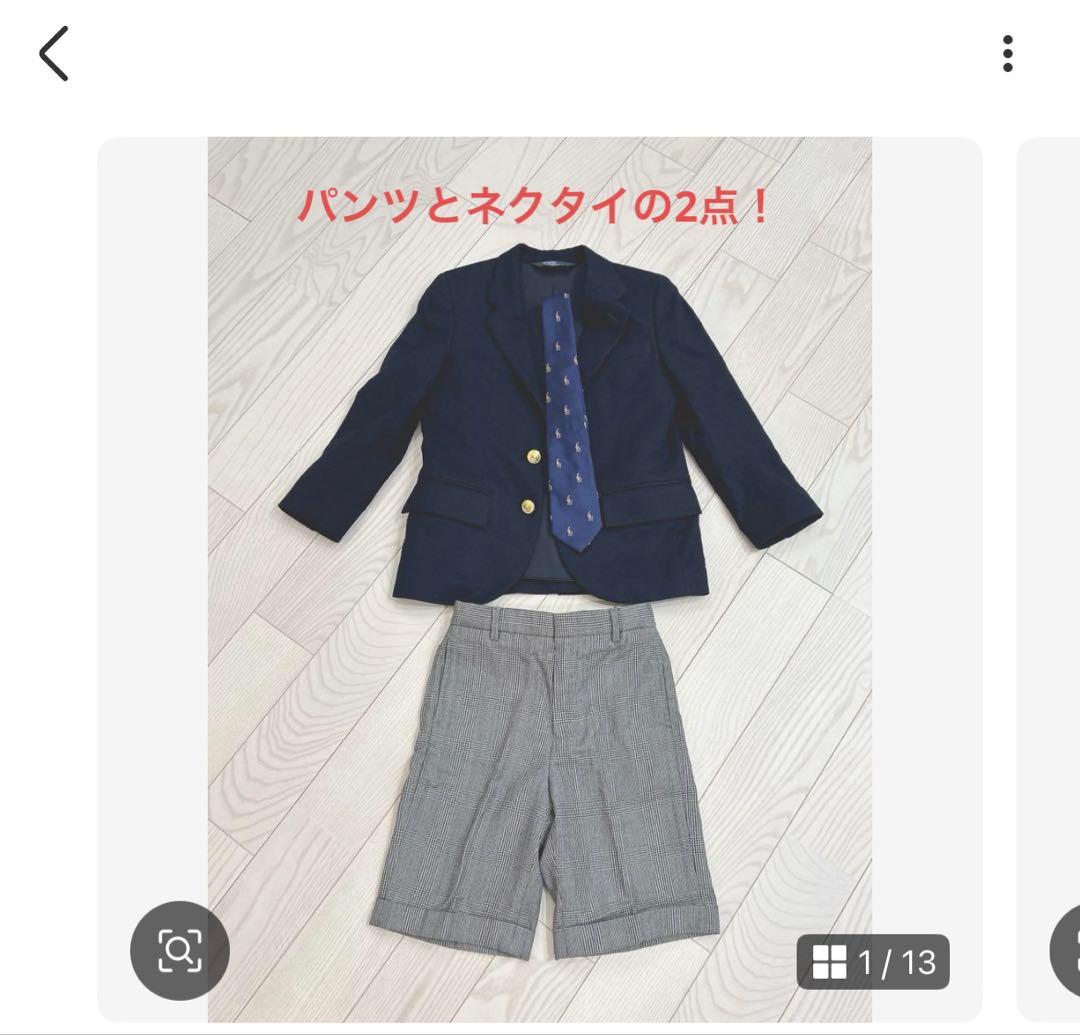The width and height of the screenshot is (1080, 1035).
Task: Open the three-dot overflow menu
Action: click(x=1007, y=54)
